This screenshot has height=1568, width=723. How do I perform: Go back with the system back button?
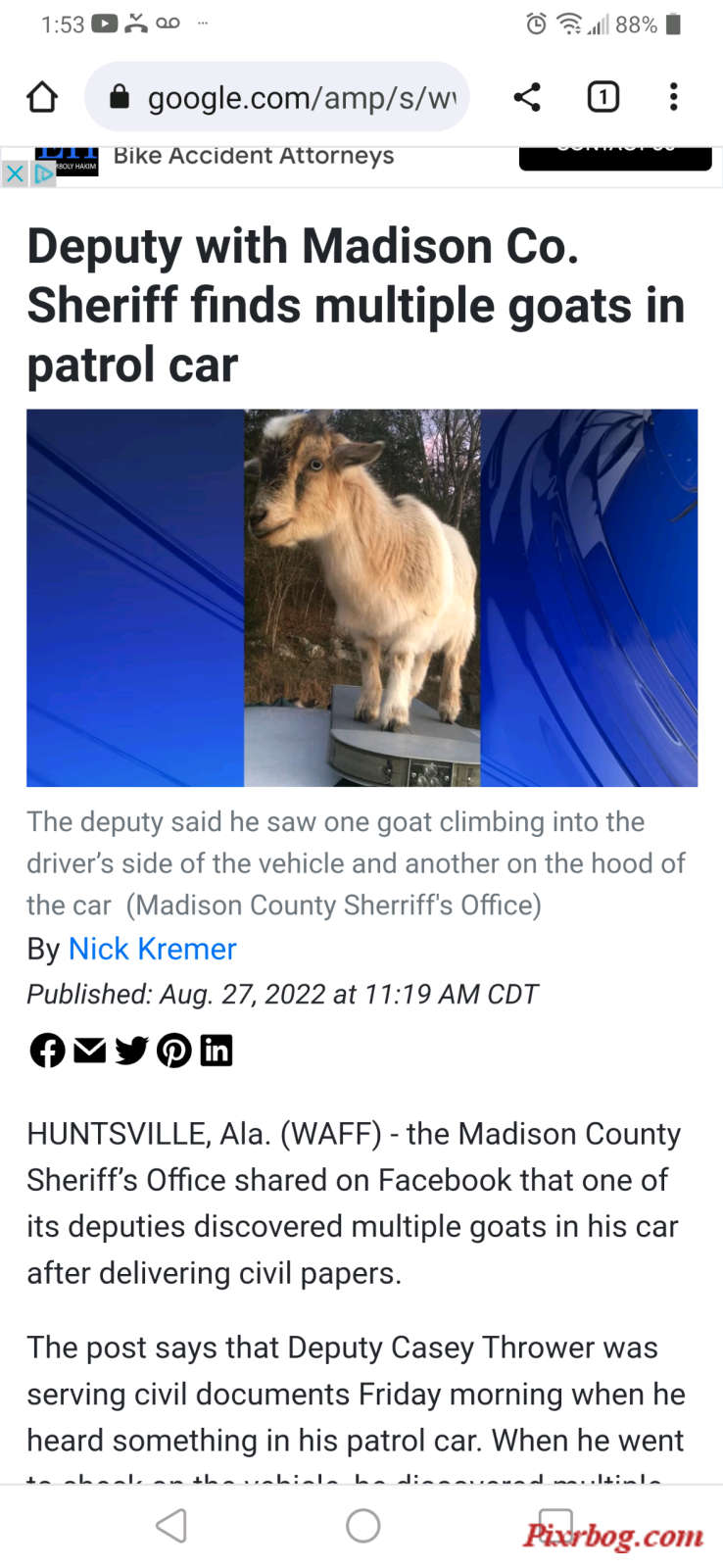(171, 1526)
